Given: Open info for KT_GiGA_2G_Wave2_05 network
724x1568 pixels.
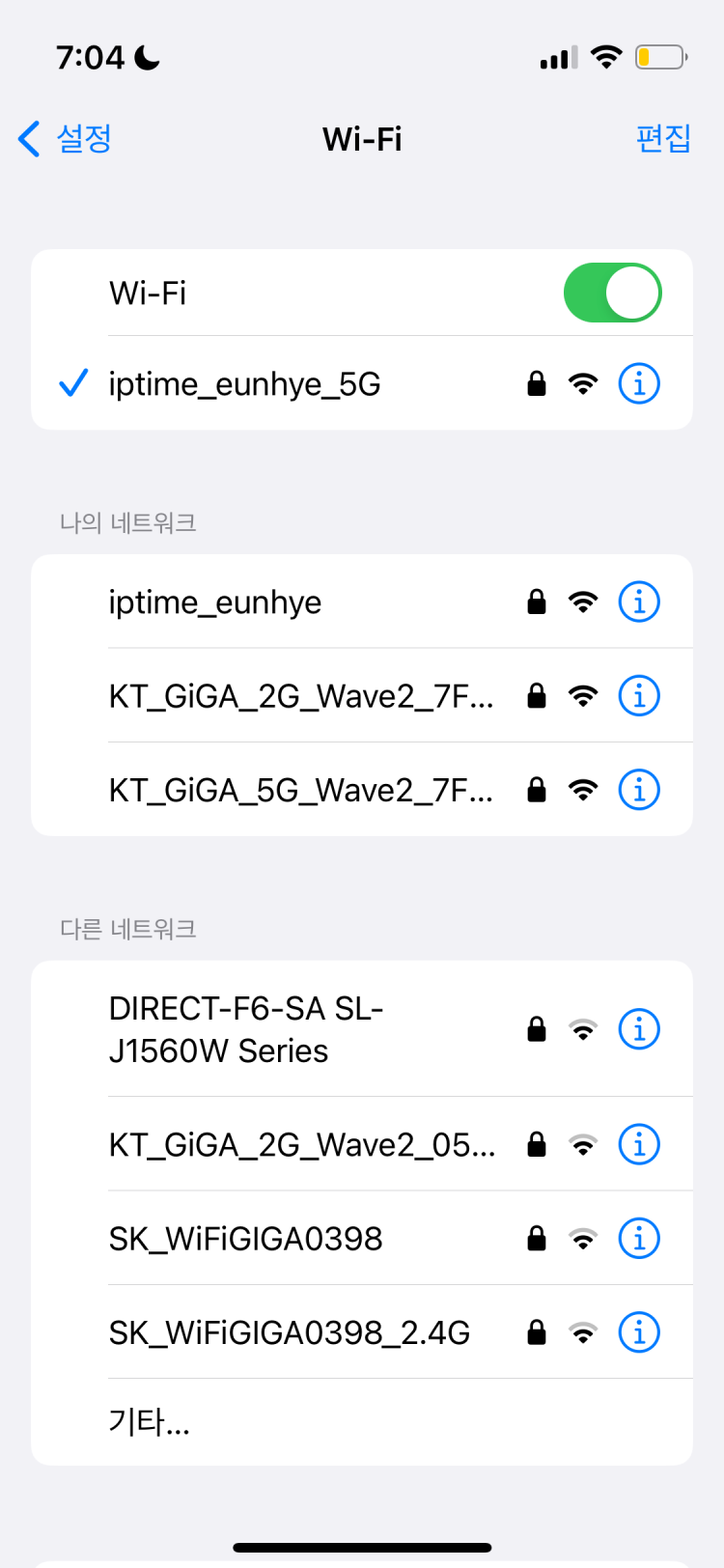Looking at the screenshot, I should tap(638, 1143).
